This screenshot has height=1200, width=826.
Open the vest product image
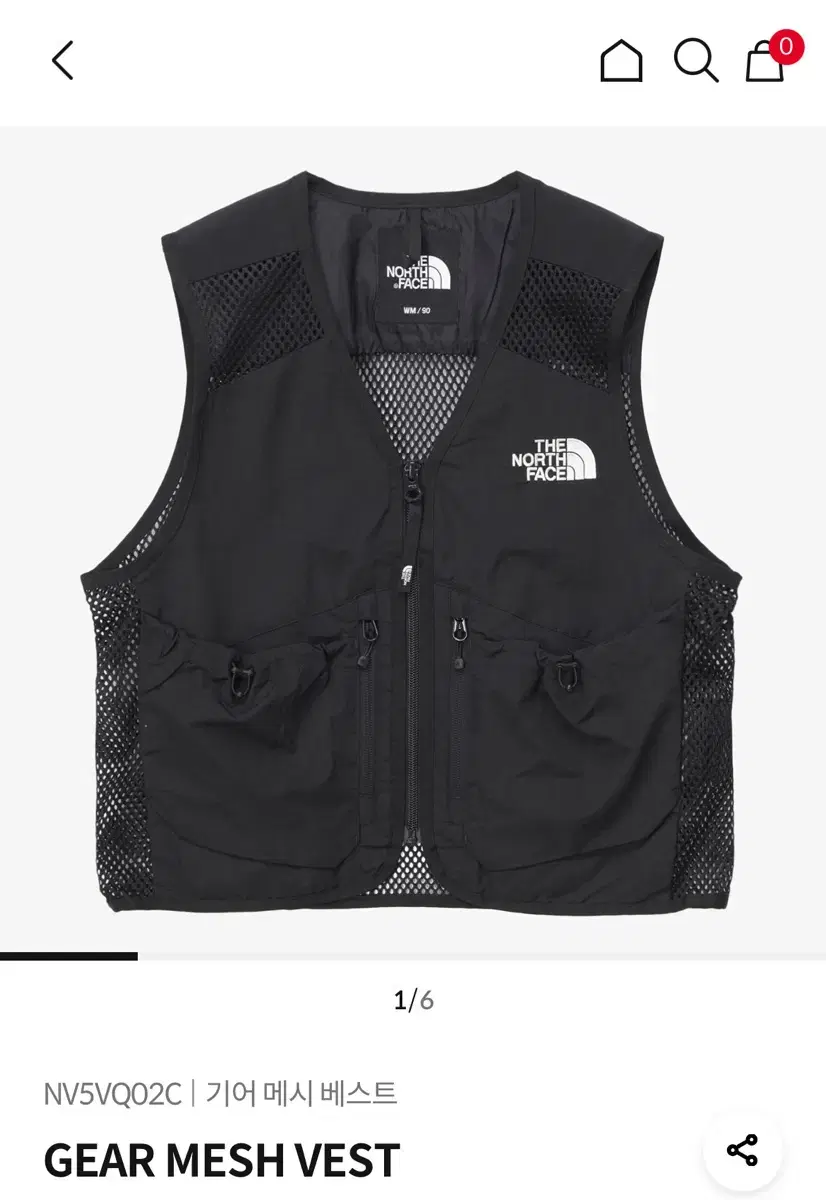(x=412, y=540)
